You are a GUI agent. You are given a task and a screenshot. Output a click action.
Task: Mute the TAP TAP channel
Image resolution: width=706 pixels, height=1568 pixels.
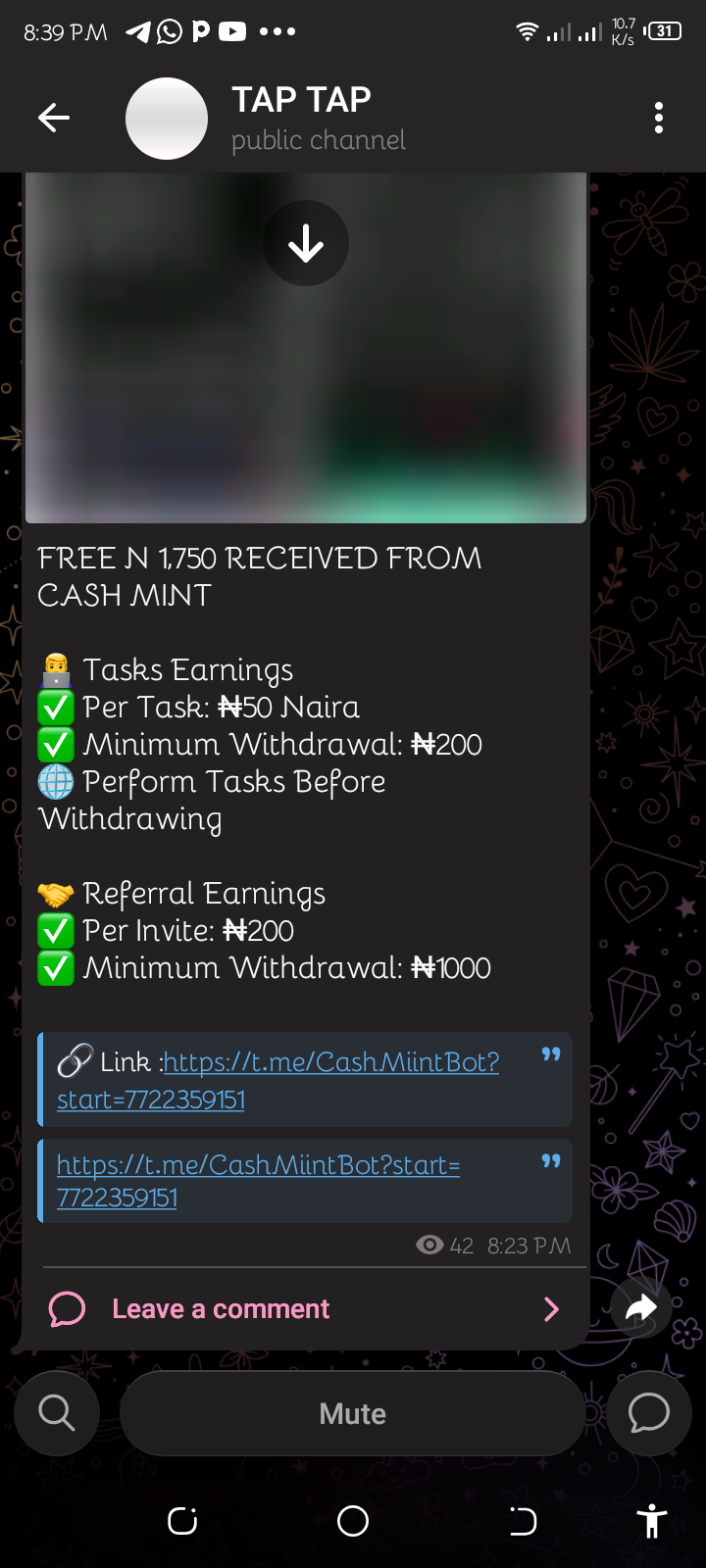tap(352, 1413)
